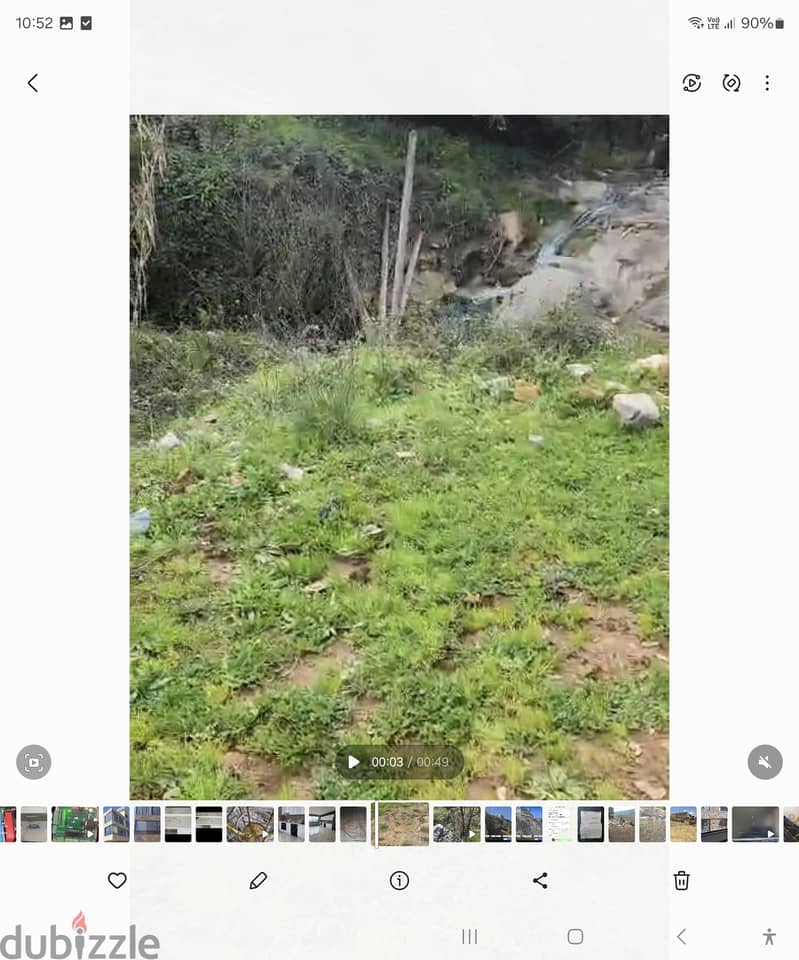Tap the Recents button in the navigation bar

[468, 937]
